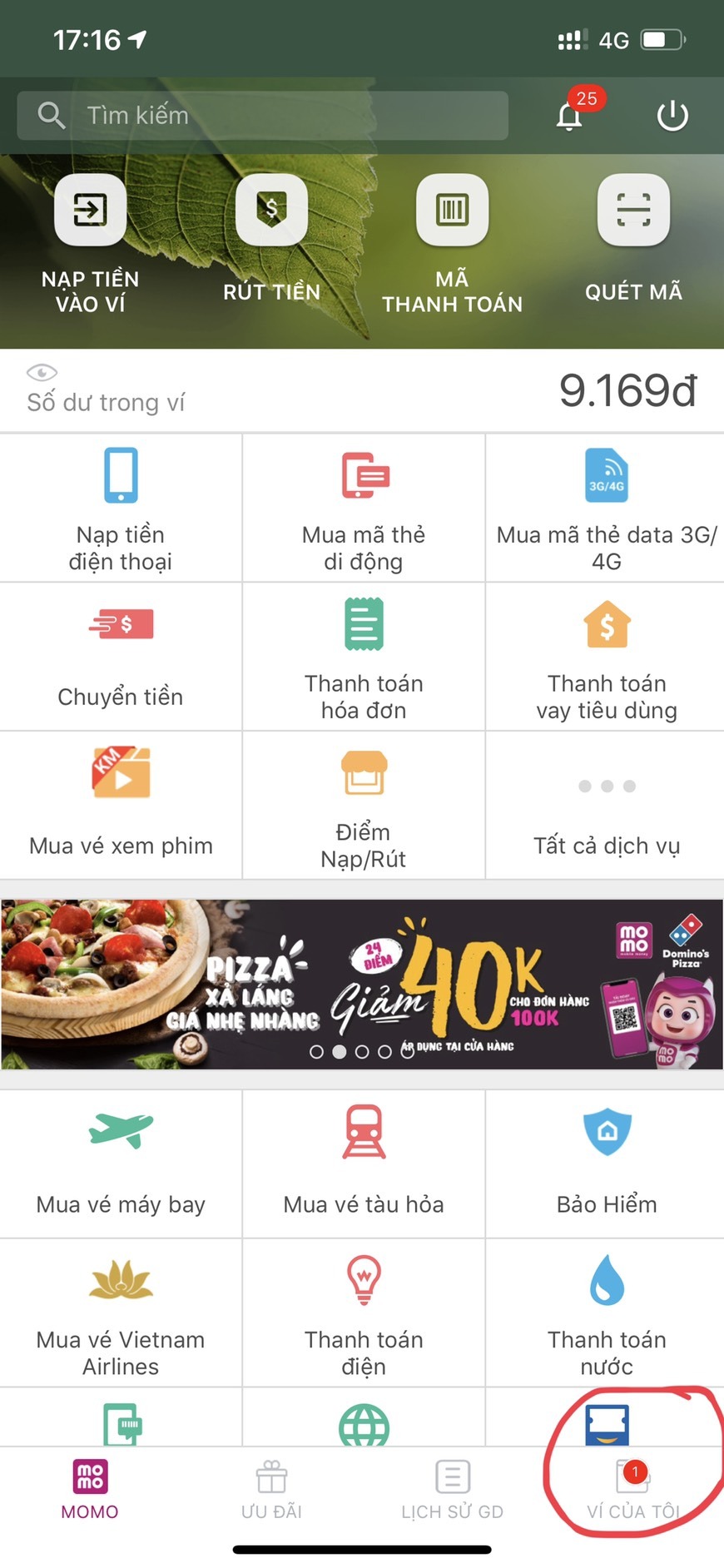
Task: Open Nạp tiền điện thoại
Action: tap(121, 508)
